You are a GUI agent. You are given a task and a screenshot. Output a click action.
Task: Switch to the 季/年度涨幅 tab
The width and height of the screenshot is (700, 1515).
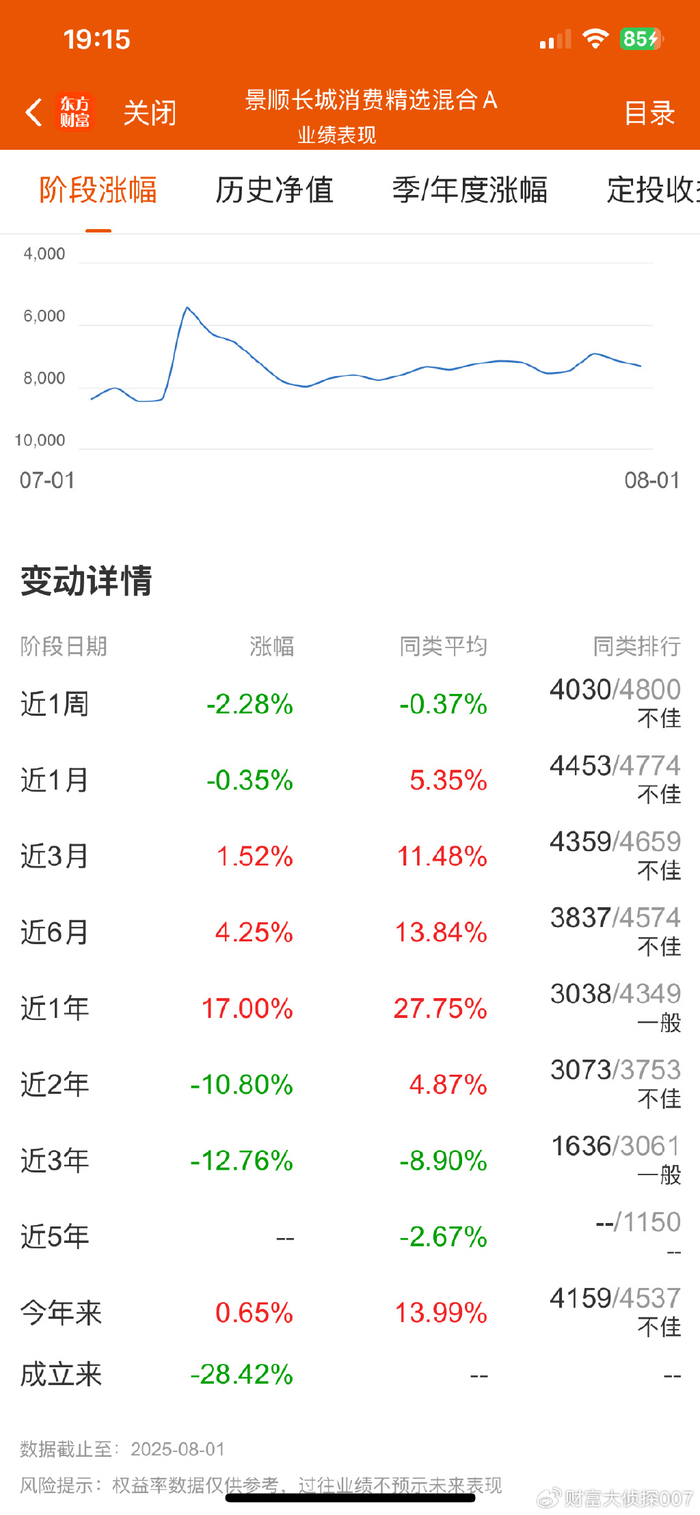(x=470, y=190)
